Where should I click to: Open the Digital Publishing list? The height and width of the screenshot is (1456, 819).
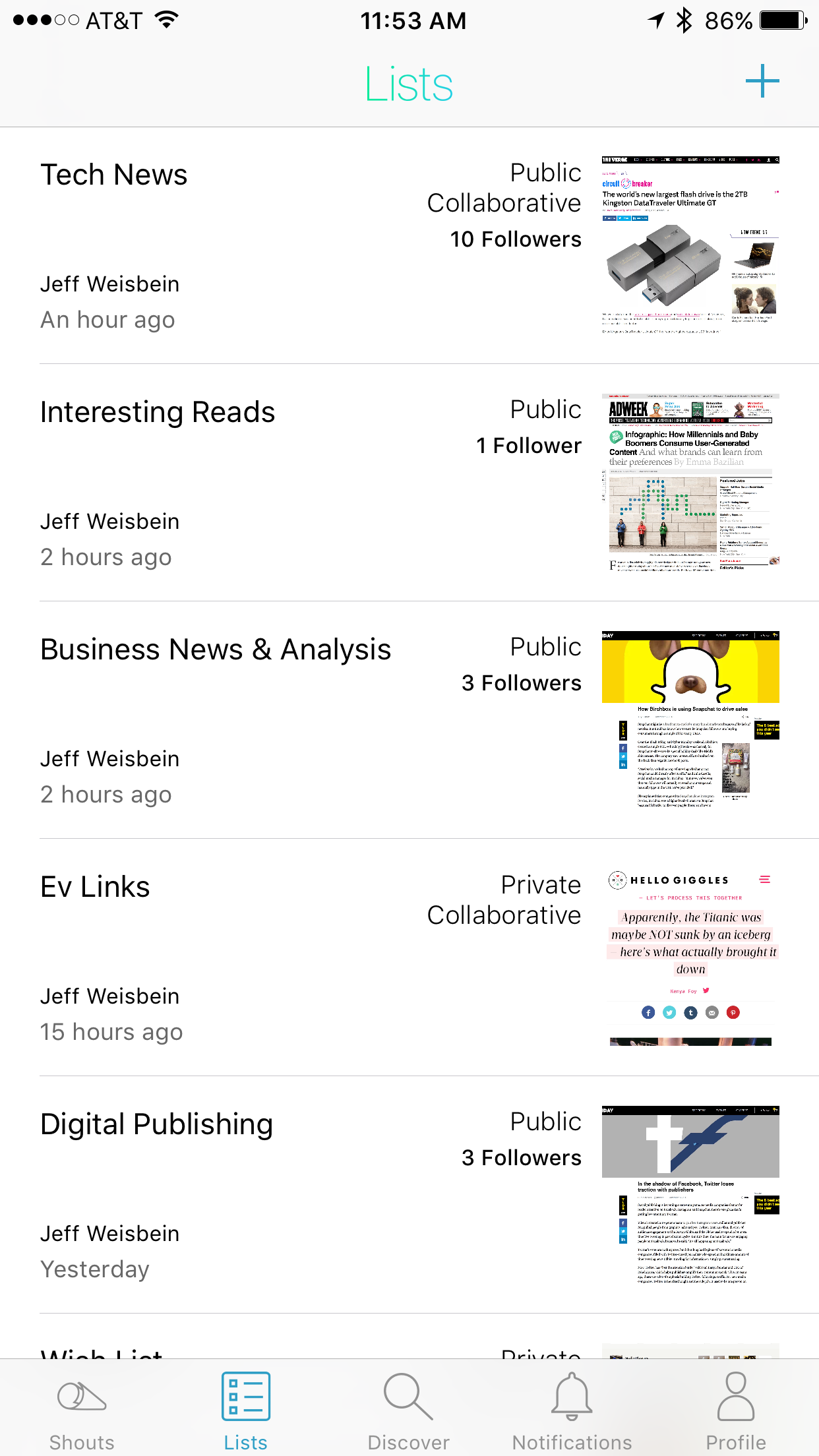pos(157,1125)
